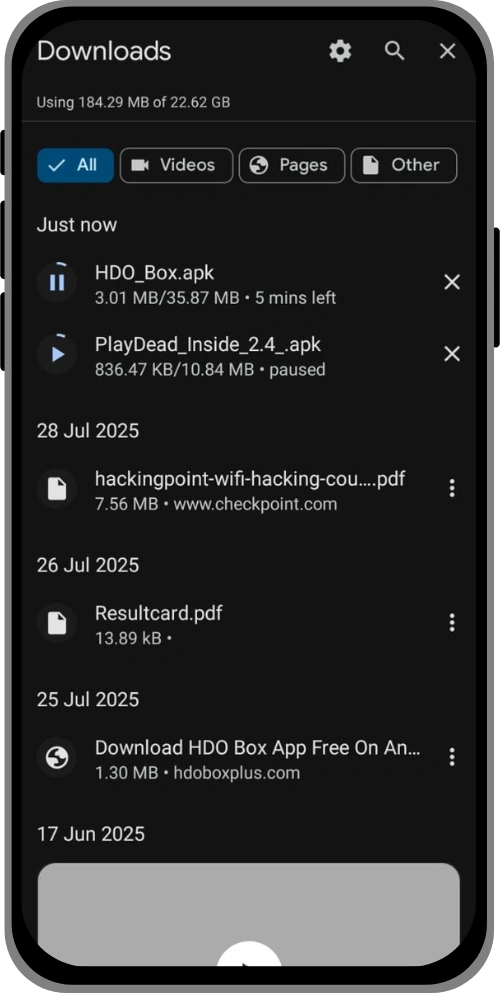Image resolution: width=500 pixels, height=1000 pixels.
Task: Close the Downloads screen
Action: [448, 51]
